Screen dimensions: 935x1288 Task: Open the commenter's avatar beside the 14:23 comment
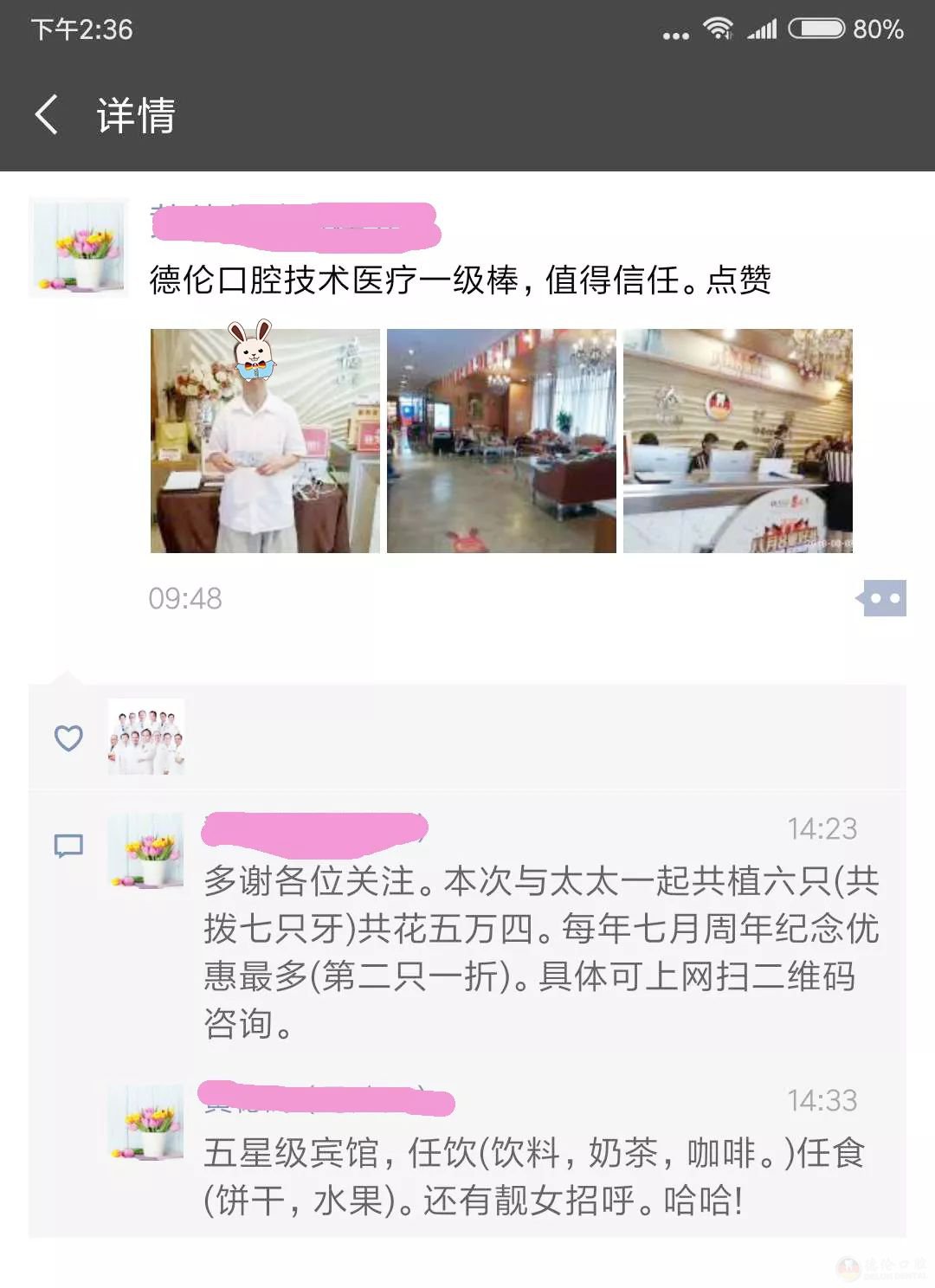(146, 850)
